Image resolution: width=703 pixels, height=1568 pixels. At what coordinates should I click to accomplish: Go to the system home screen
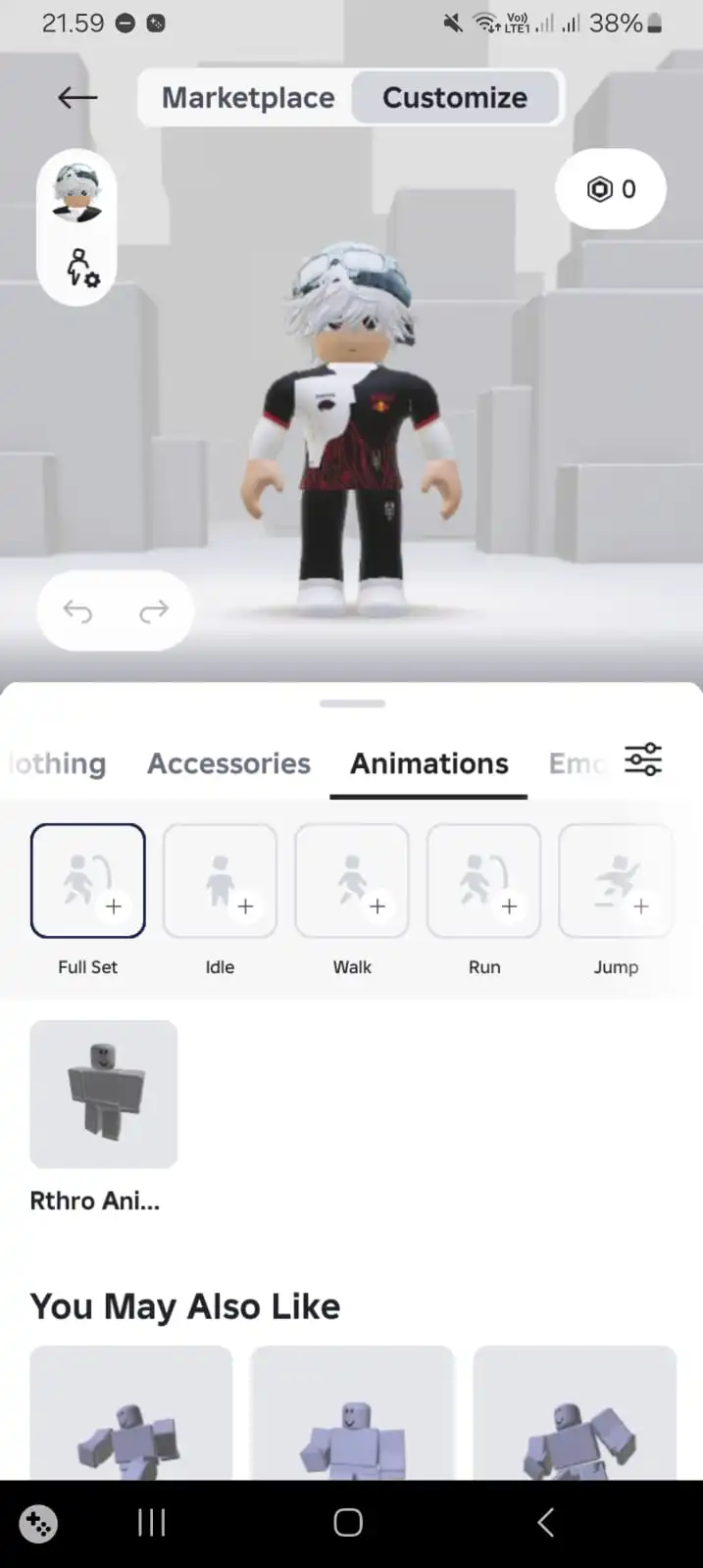tap(348, 1522)
